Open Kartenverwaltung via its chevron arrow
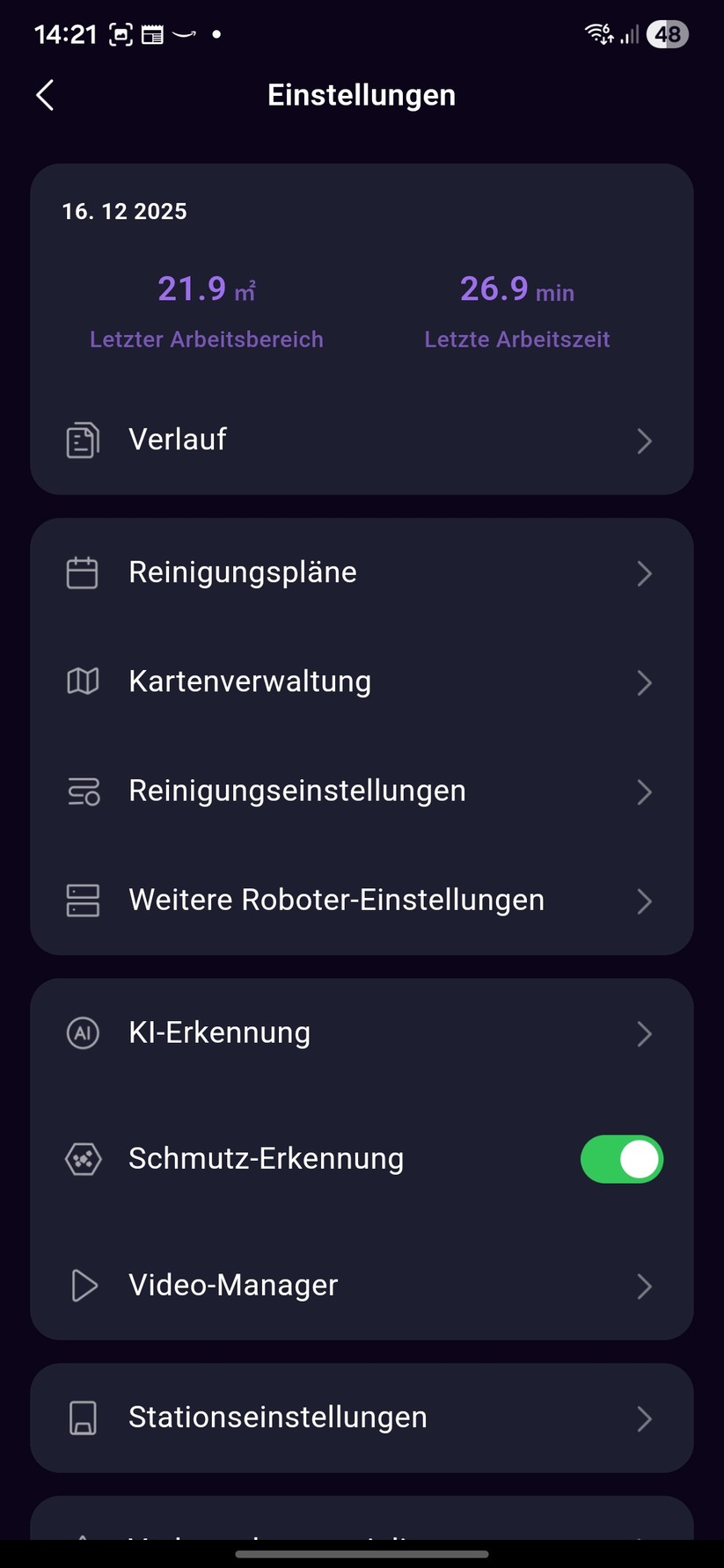The image size is (724, 1568). tap(645, 682)
